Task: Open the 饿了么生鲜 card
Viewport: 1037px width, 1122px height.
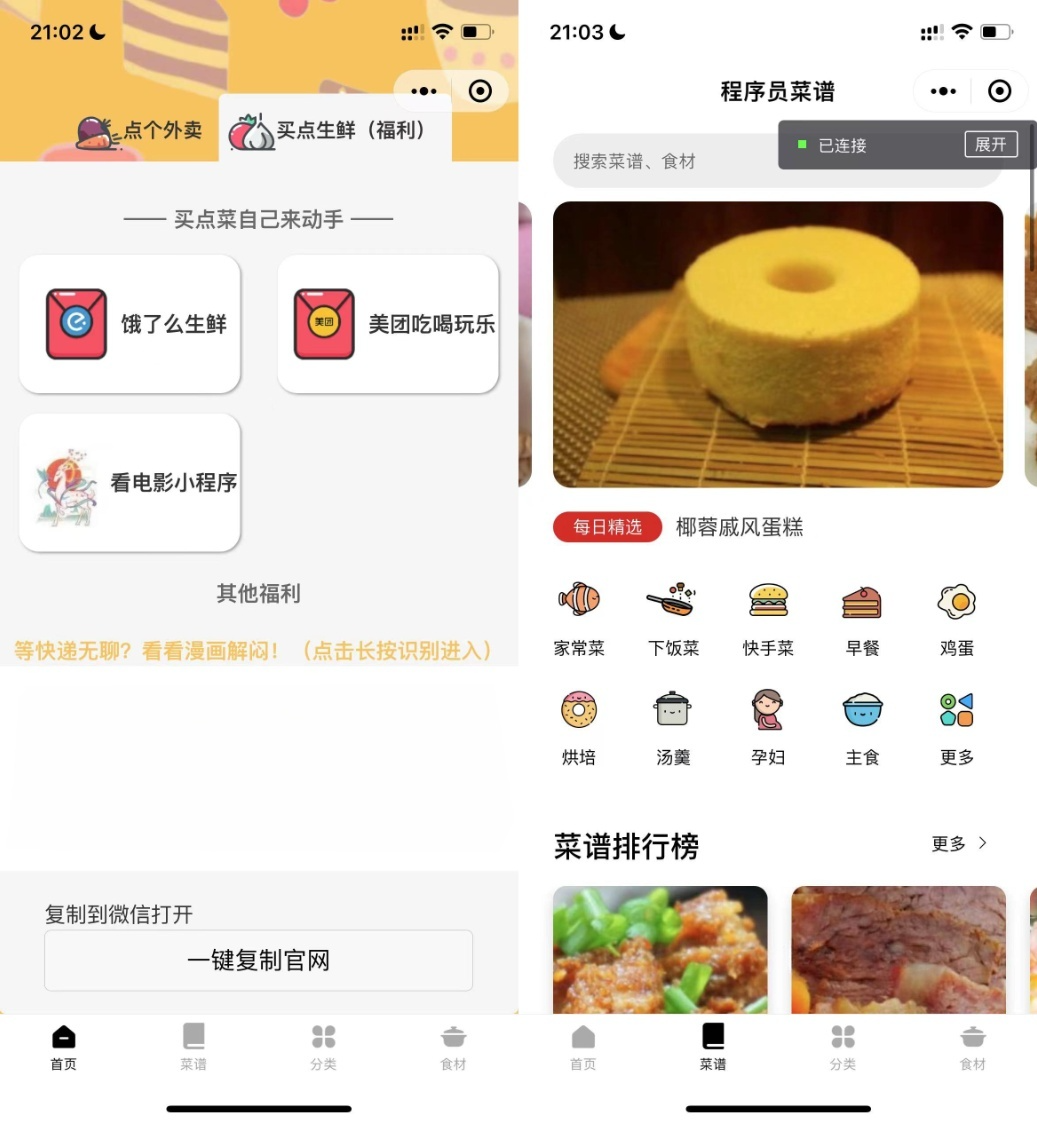Action: tap(129, 322)
